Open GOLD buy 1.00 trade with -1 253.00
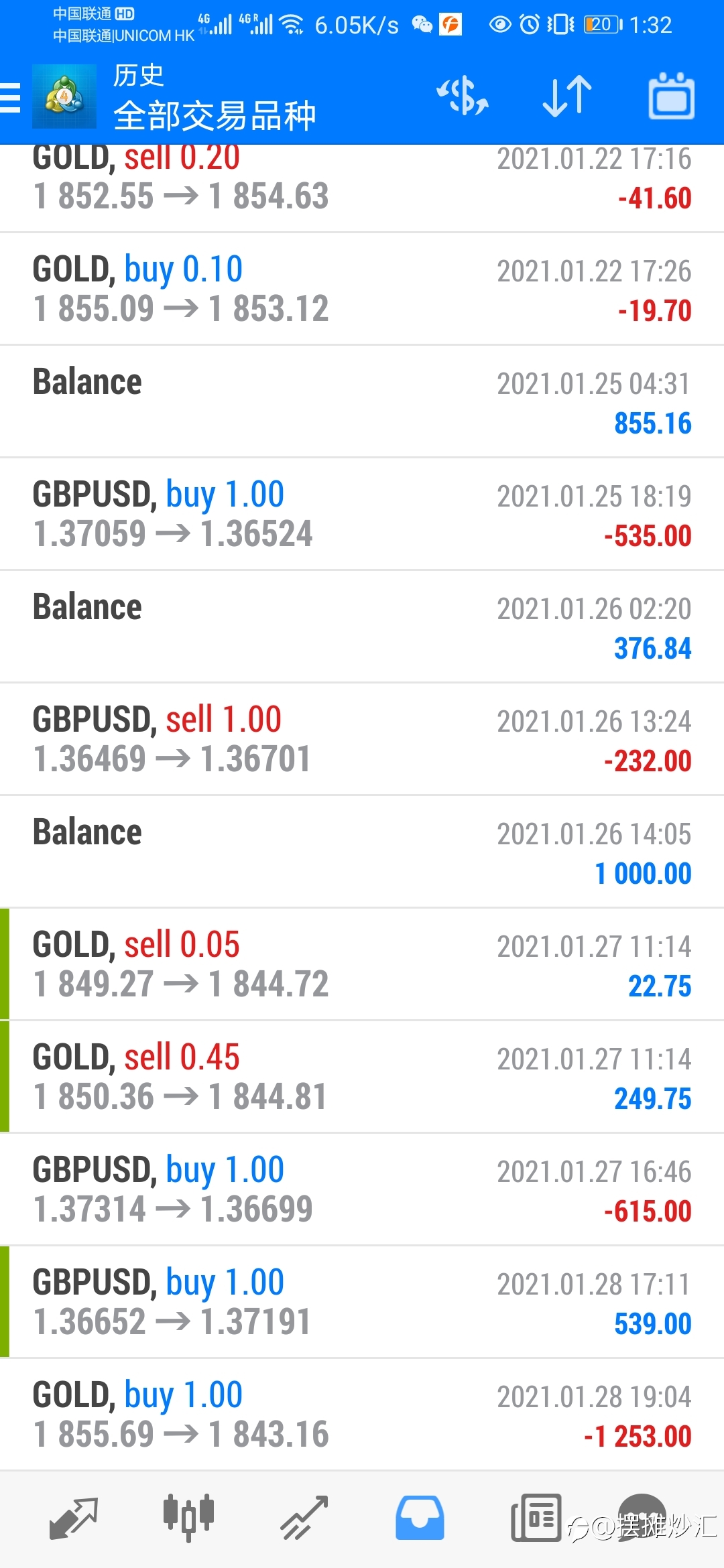This screenshot has height=1568, width=724. (x=362, y=1415)
